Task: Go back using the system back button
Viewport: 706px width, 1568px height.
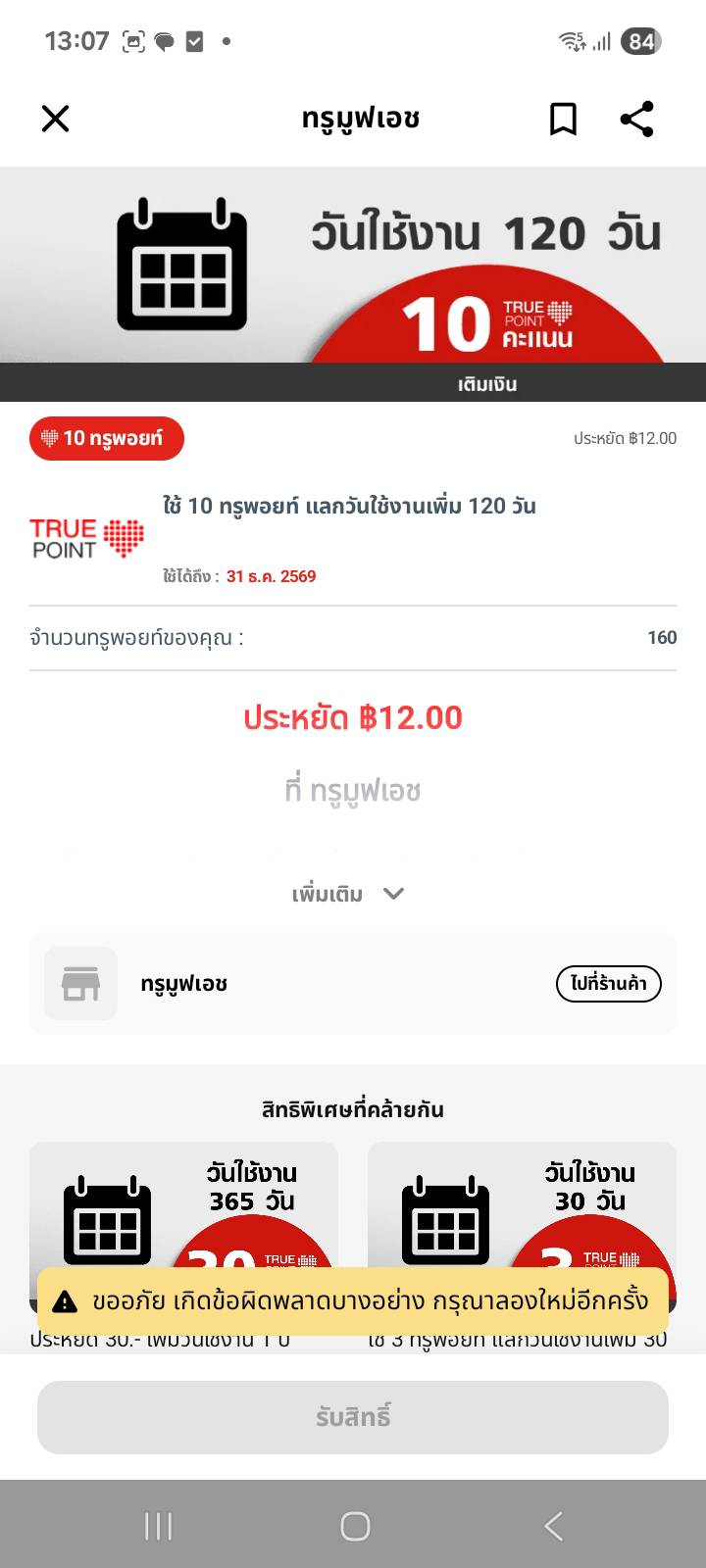Action: 553,1526
